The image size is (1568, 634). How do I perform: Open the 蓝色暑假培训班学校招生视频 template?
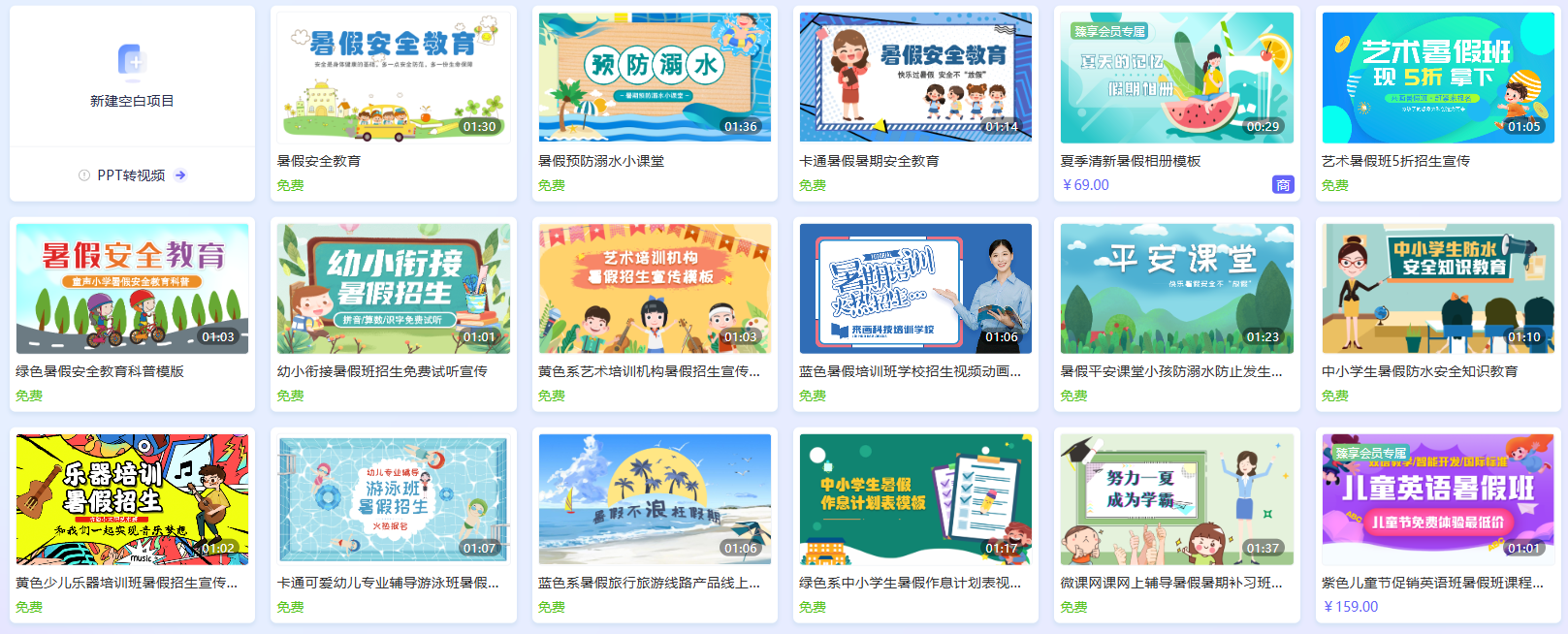coord(915,288)
